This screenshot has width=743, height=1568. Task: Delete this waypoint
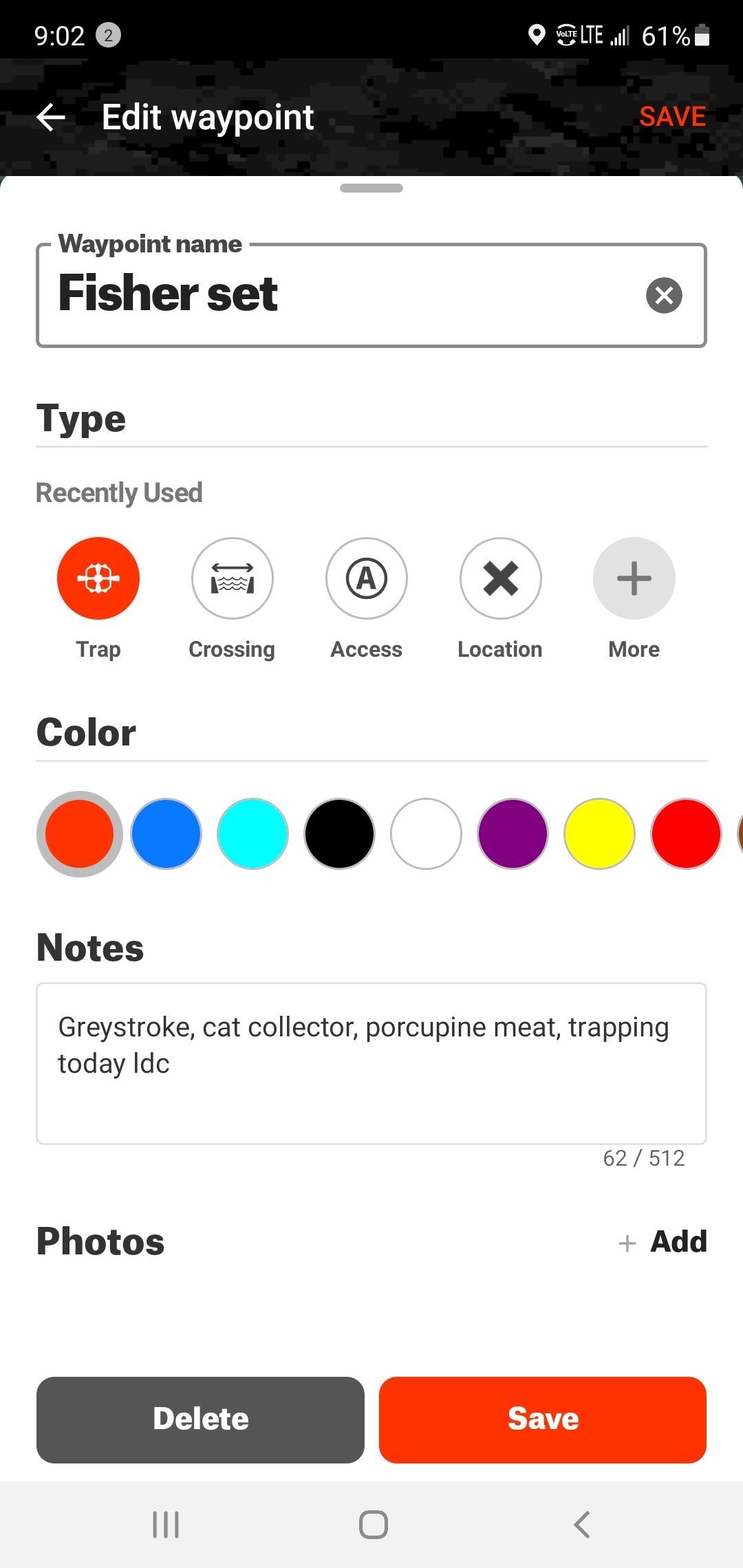click(200, 1419)
